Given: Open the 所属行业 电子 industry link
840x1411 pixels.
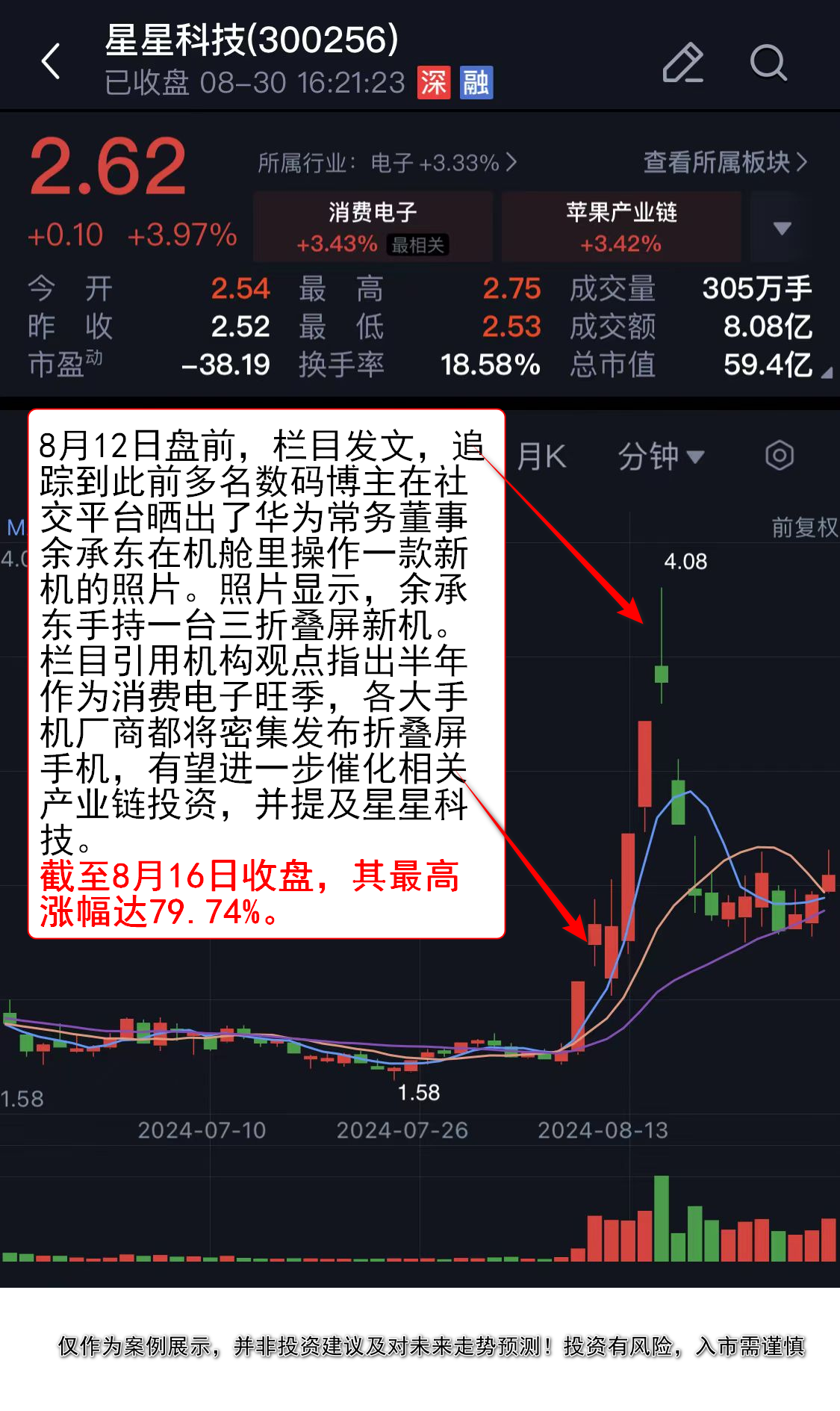Looking at the screenshot, I should pyautogui.click(x=387, y=162).
